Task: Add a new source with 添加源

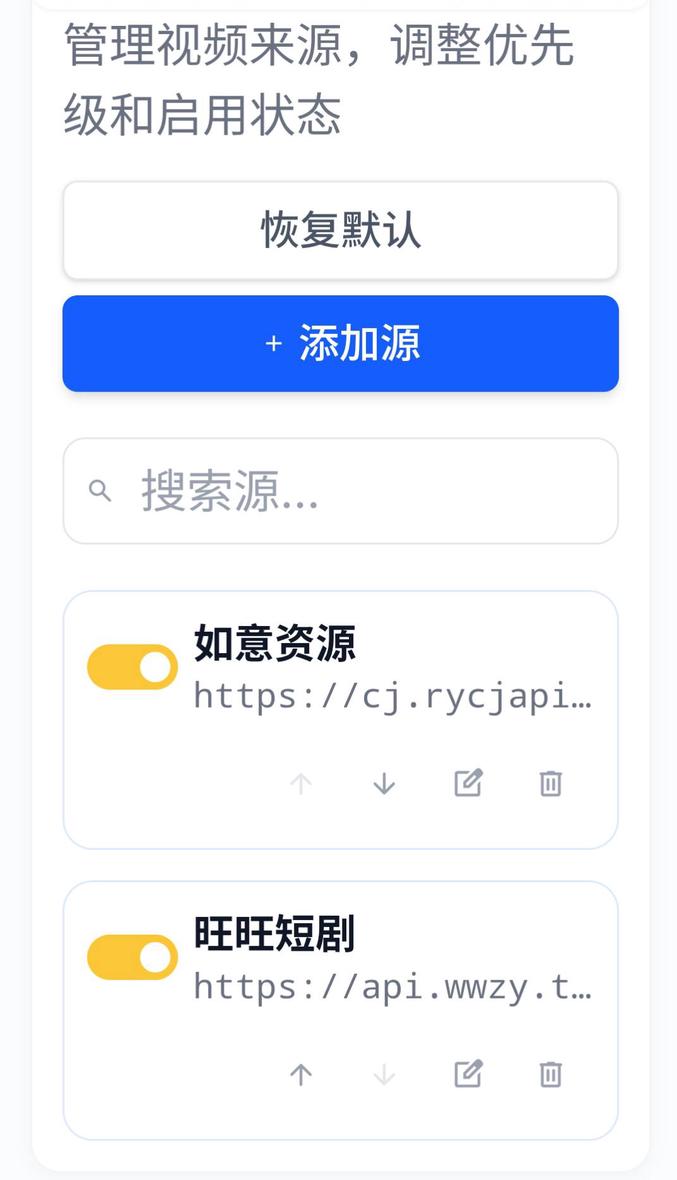Action: click(340, 343)
